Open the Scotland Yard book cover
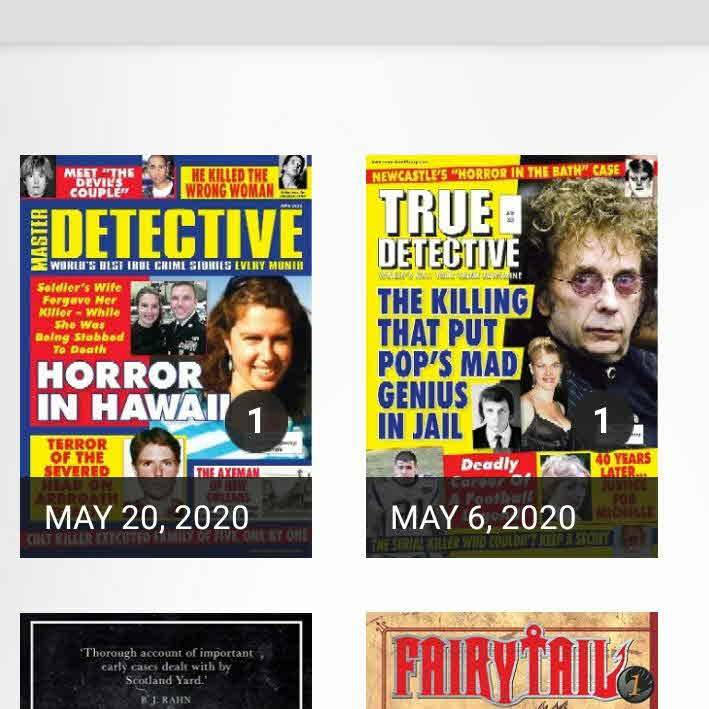This screenshot has height=709, width=709. (x=166, y=661)
